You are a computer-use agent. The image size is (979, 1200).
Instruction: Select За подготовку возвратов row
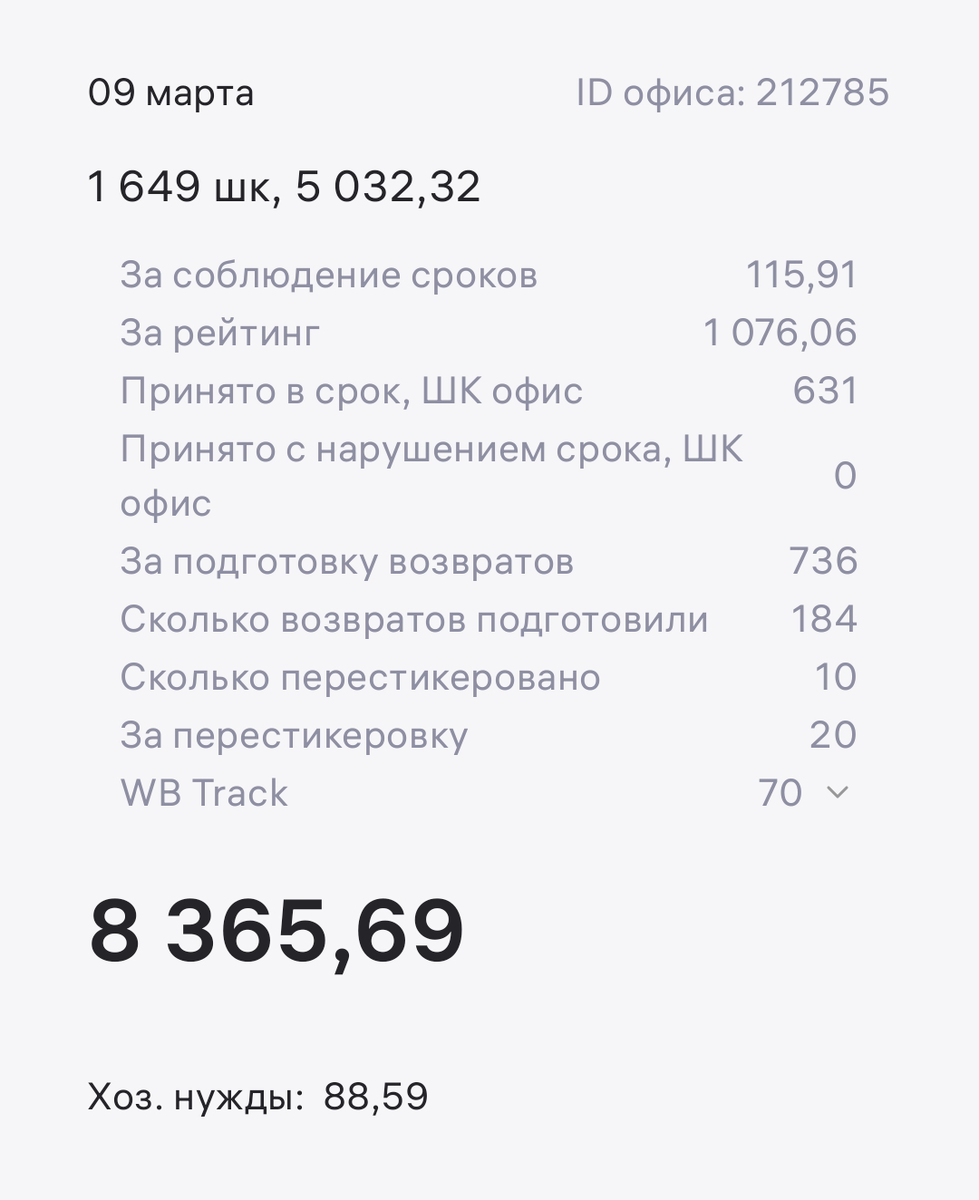[x=347, y=561]
